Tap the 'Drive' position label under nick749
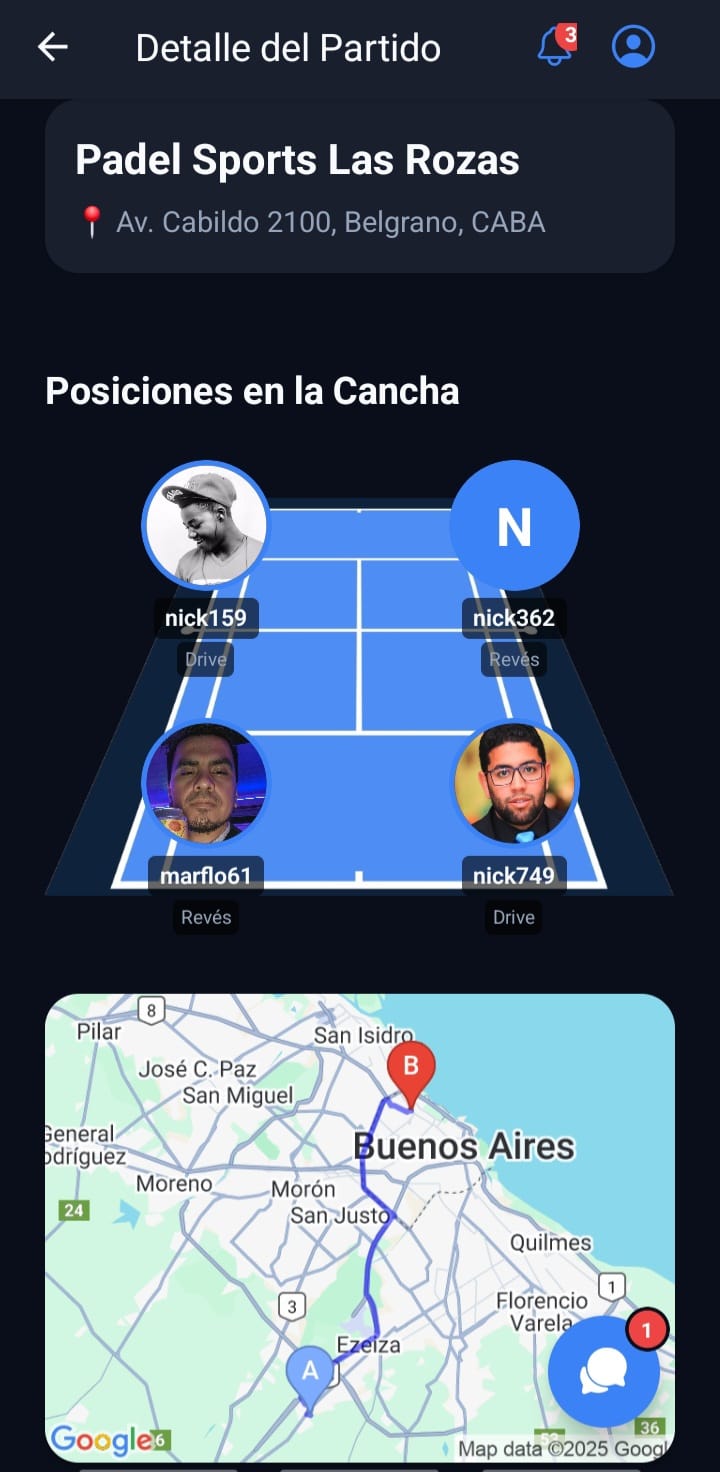This screenshot has height=1472, width=720. point(513,917)
